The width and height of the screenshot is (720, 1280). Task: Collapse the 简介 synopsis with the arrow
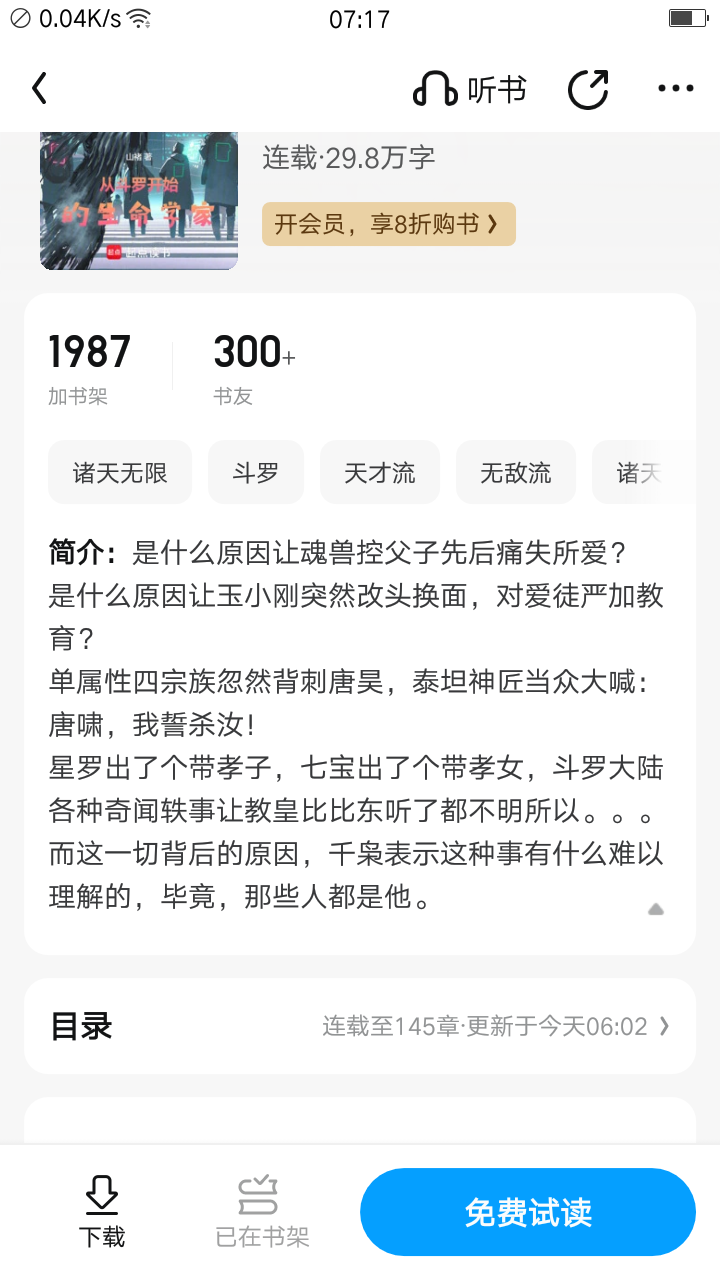656,909
